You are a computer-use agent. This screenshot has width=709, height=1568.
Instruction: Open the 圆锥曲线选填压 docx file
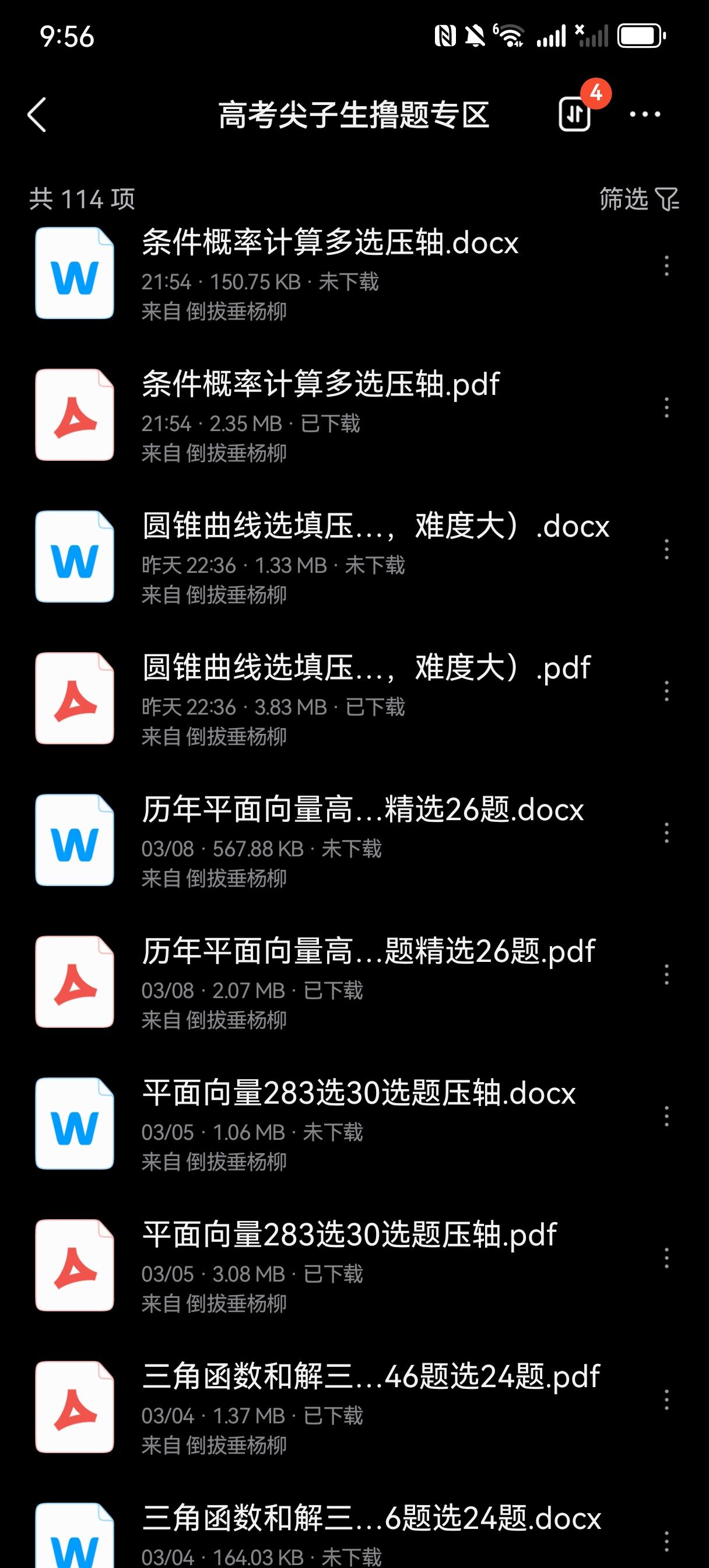[x=375, y=527]
